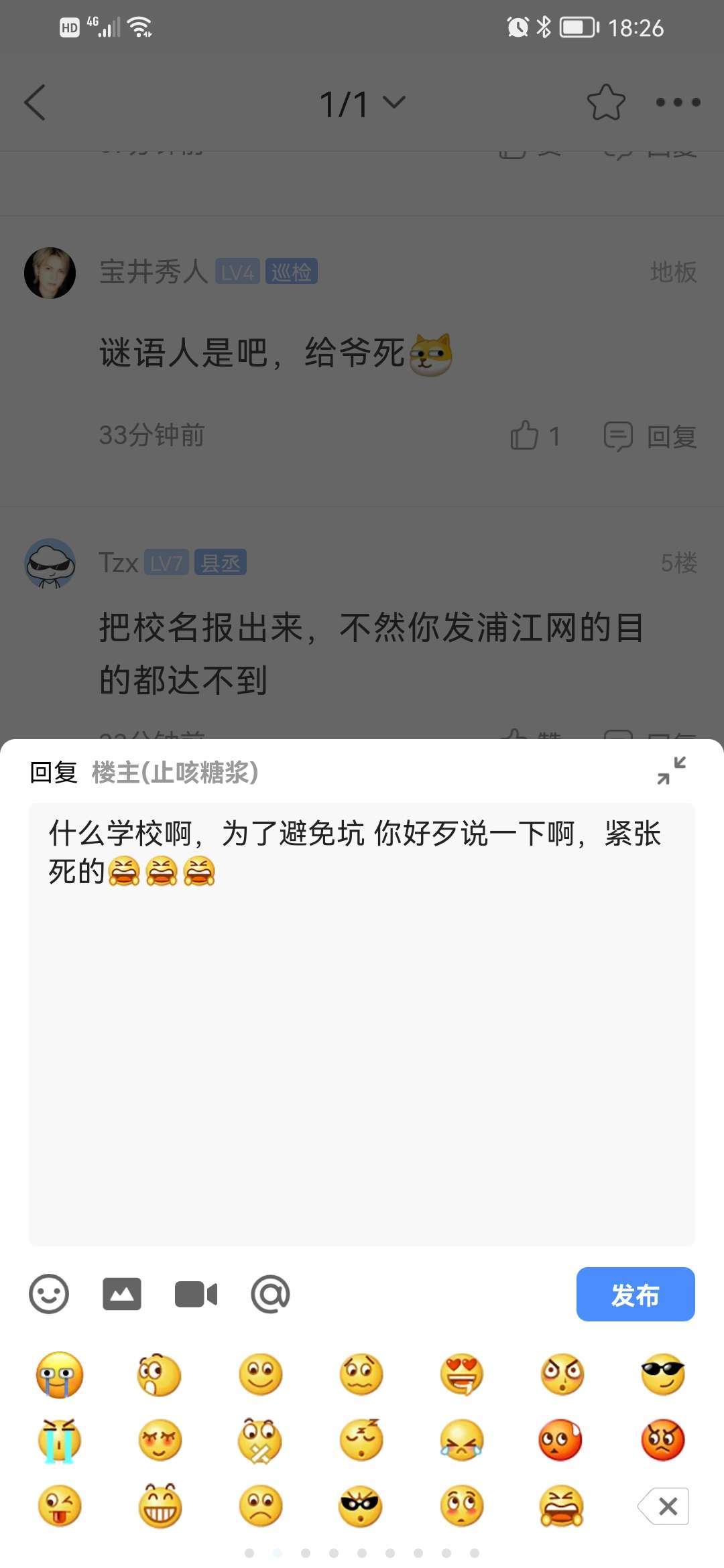724x1568 pixels.
Task: Insert the sleeping face emoji
Action: 361,1441
